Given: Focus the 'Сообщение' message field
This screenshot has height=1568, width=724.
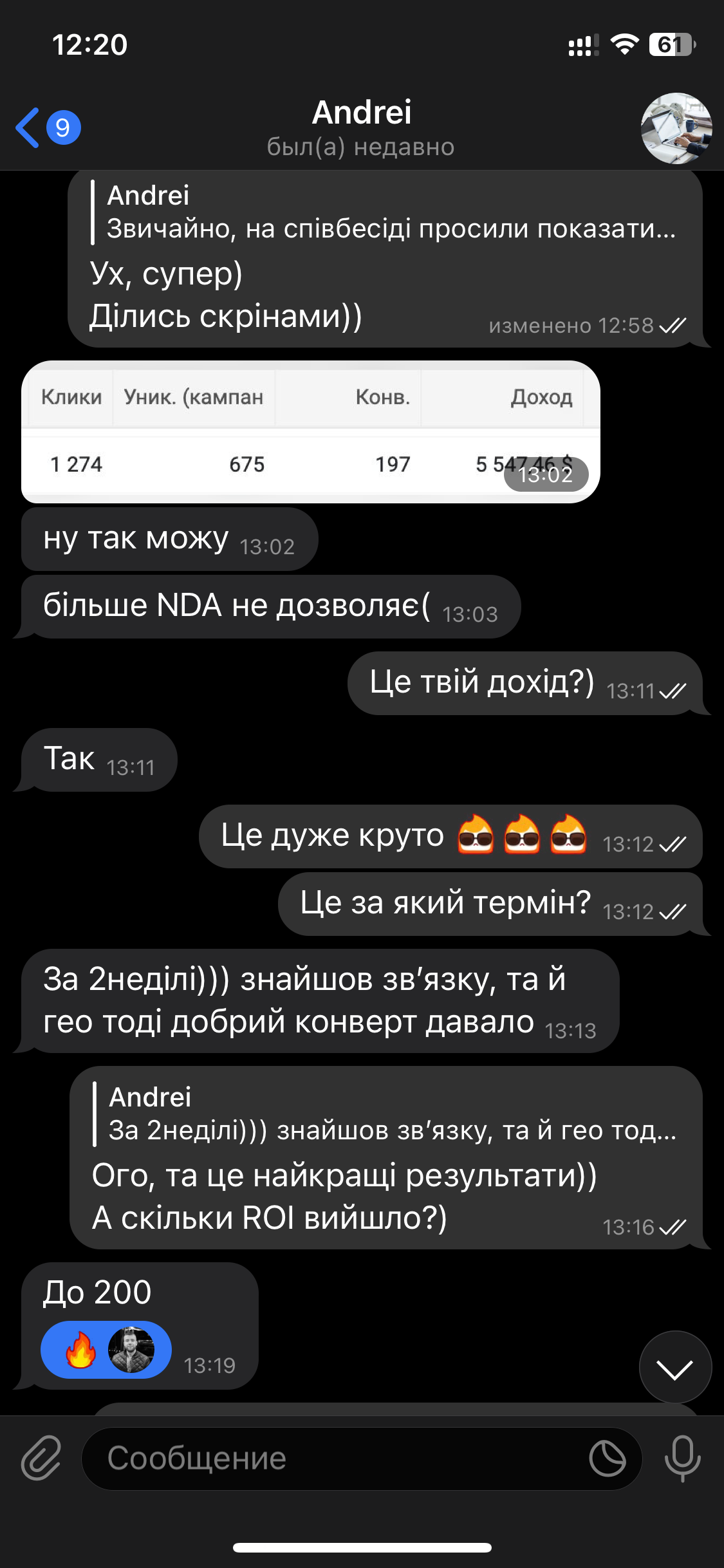Looking at the screenshot, I should pyautogui.click(x=335, y=1459).
